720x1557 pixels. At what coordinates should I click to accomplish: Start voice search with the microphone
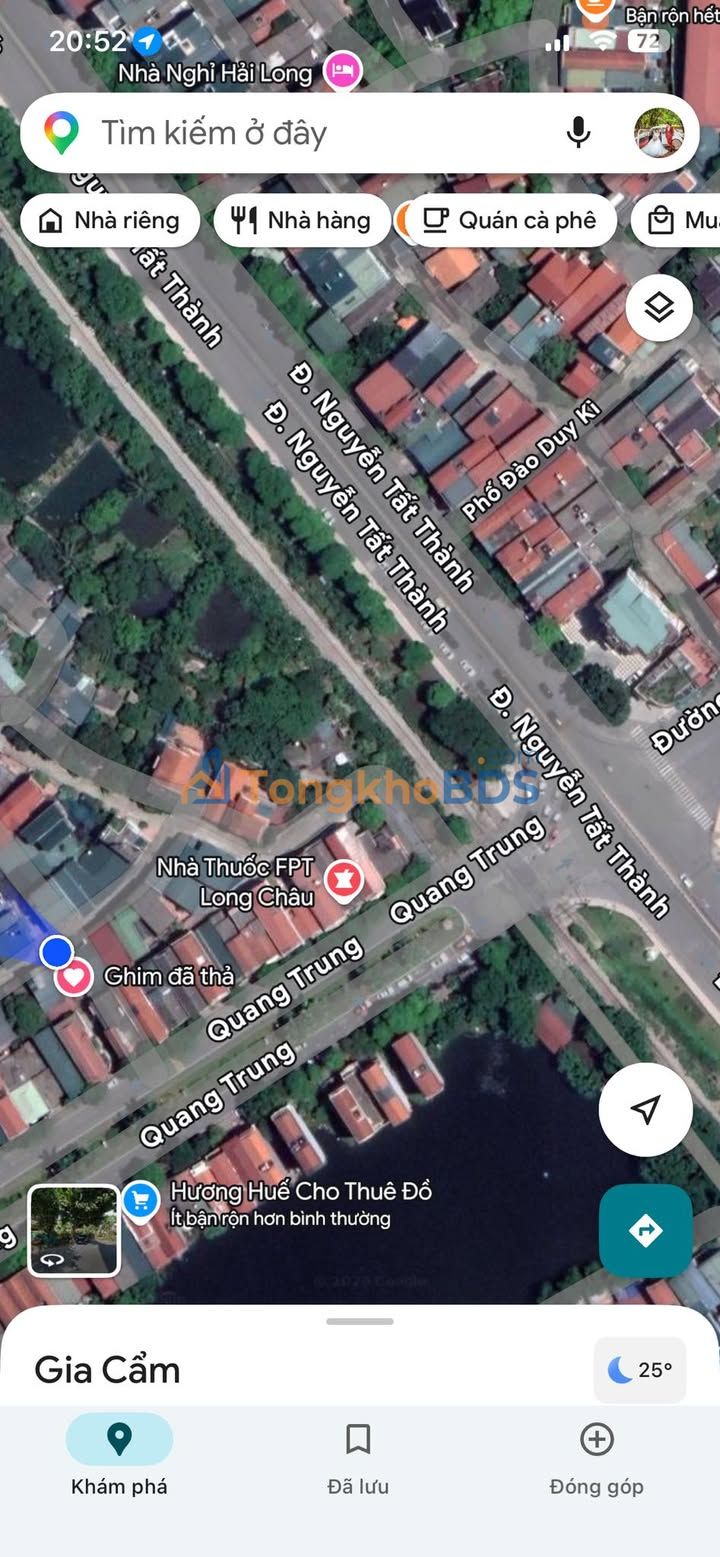578,133
